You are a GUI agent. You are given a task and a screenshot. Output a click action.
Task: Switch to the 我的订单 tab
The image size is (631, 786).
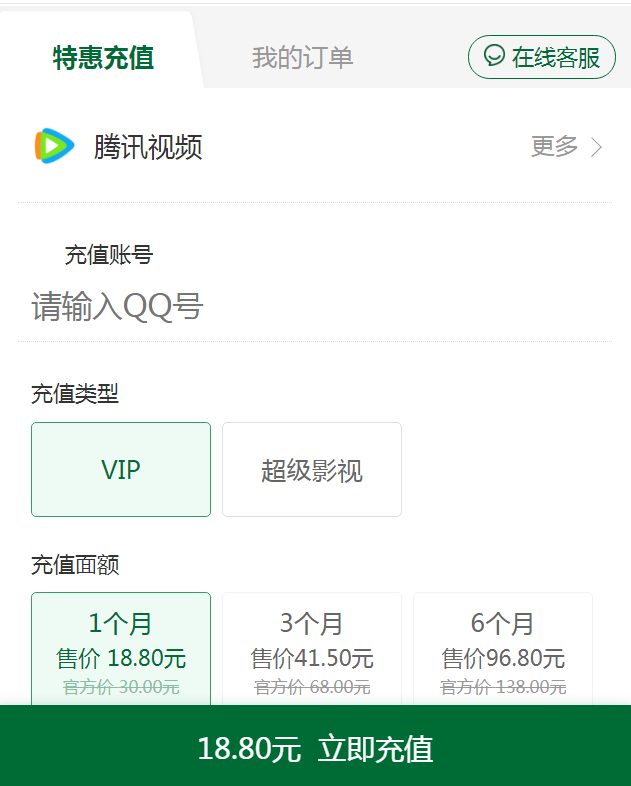(302, 57)
